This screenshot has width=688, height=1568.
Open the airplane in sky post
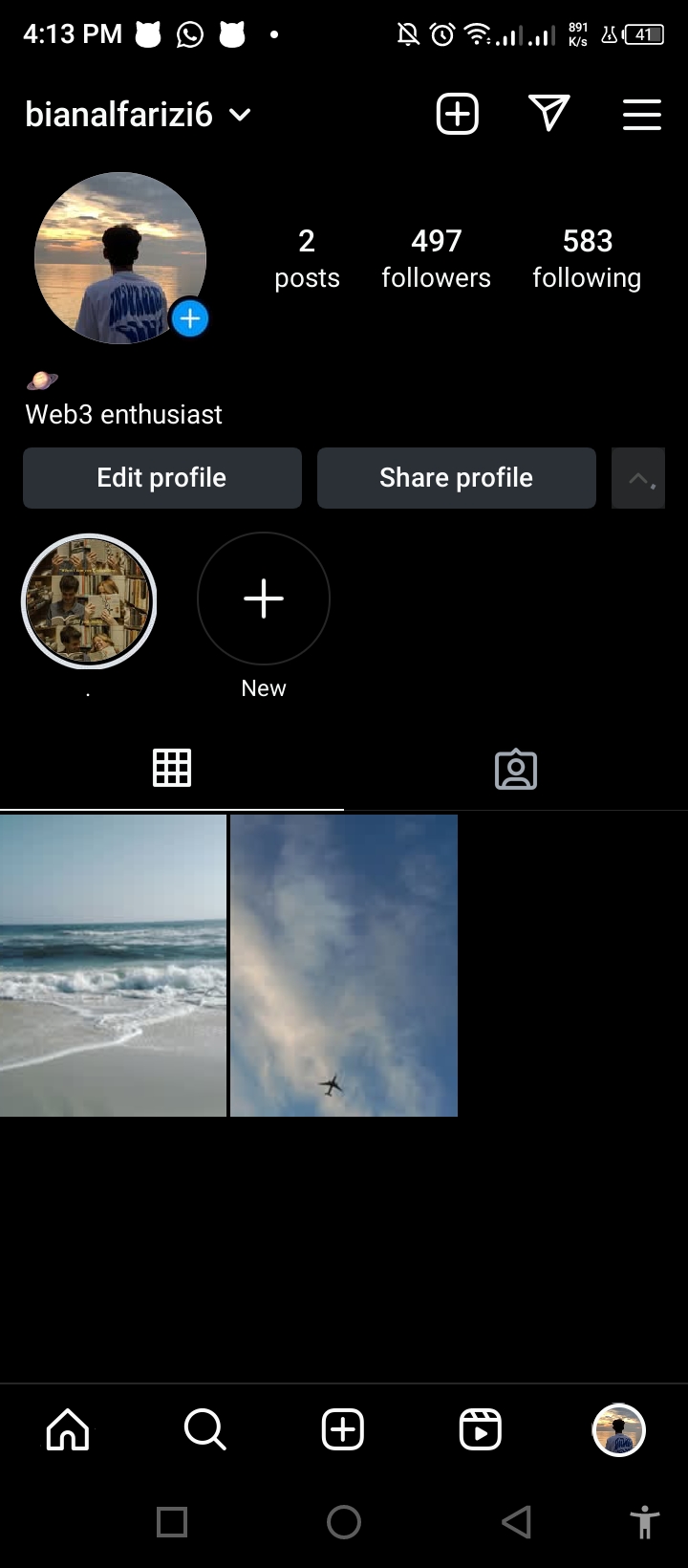[x=344, y=965]
